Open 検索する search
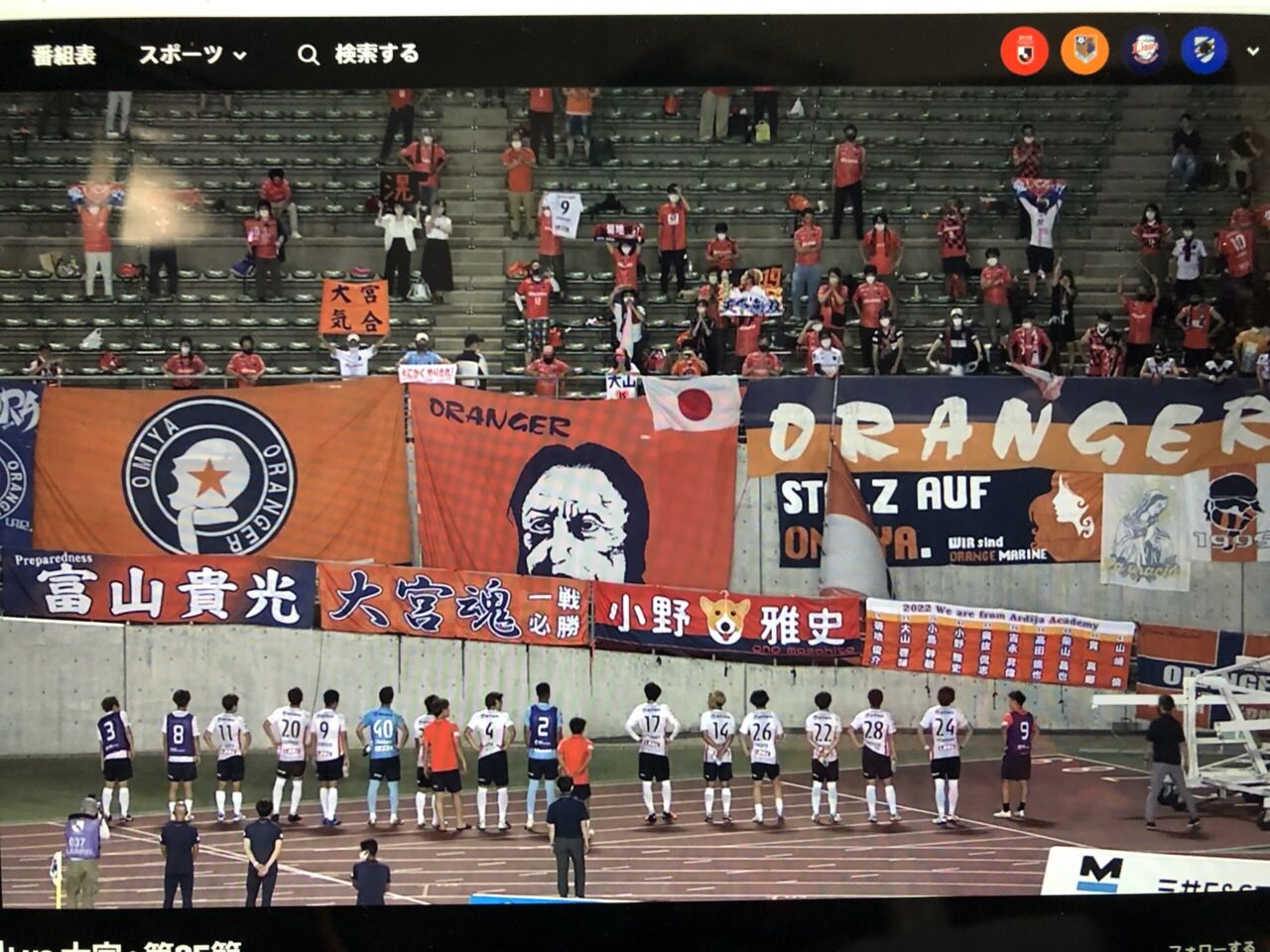Viewport: 1270px width, 952px height. [359, 55]
